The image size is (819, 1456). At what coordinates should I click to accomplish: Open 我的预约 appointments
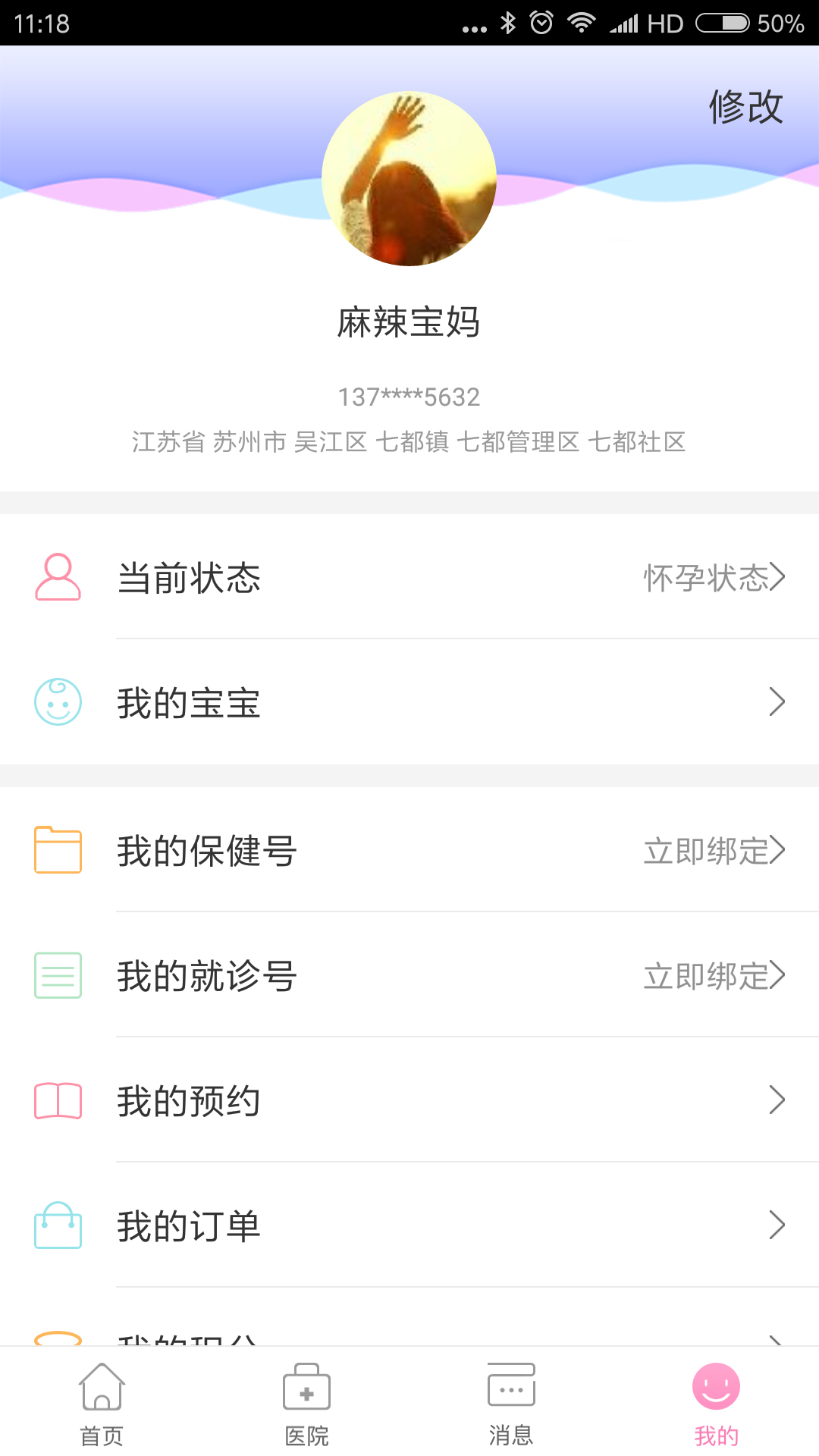point(409,1100)
